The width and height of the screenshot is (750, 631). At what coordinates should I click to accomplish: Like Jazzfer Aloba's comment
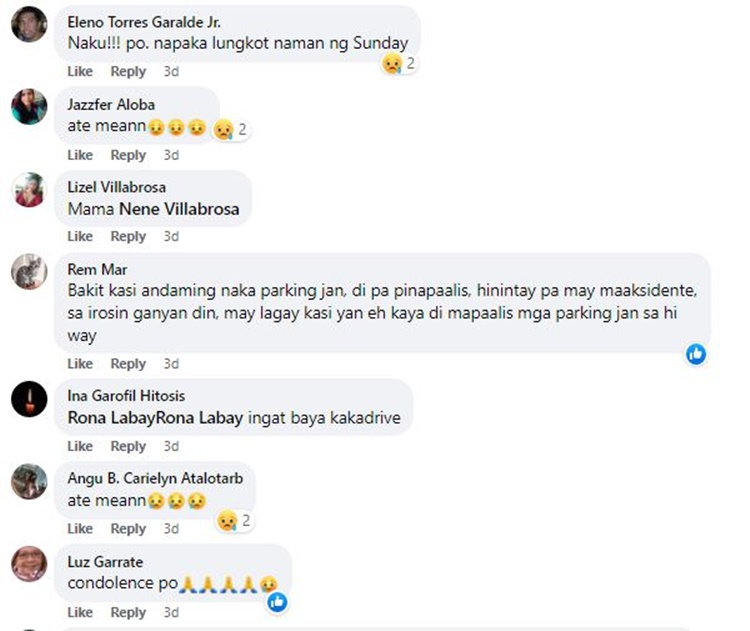click(x=80, y=155)
